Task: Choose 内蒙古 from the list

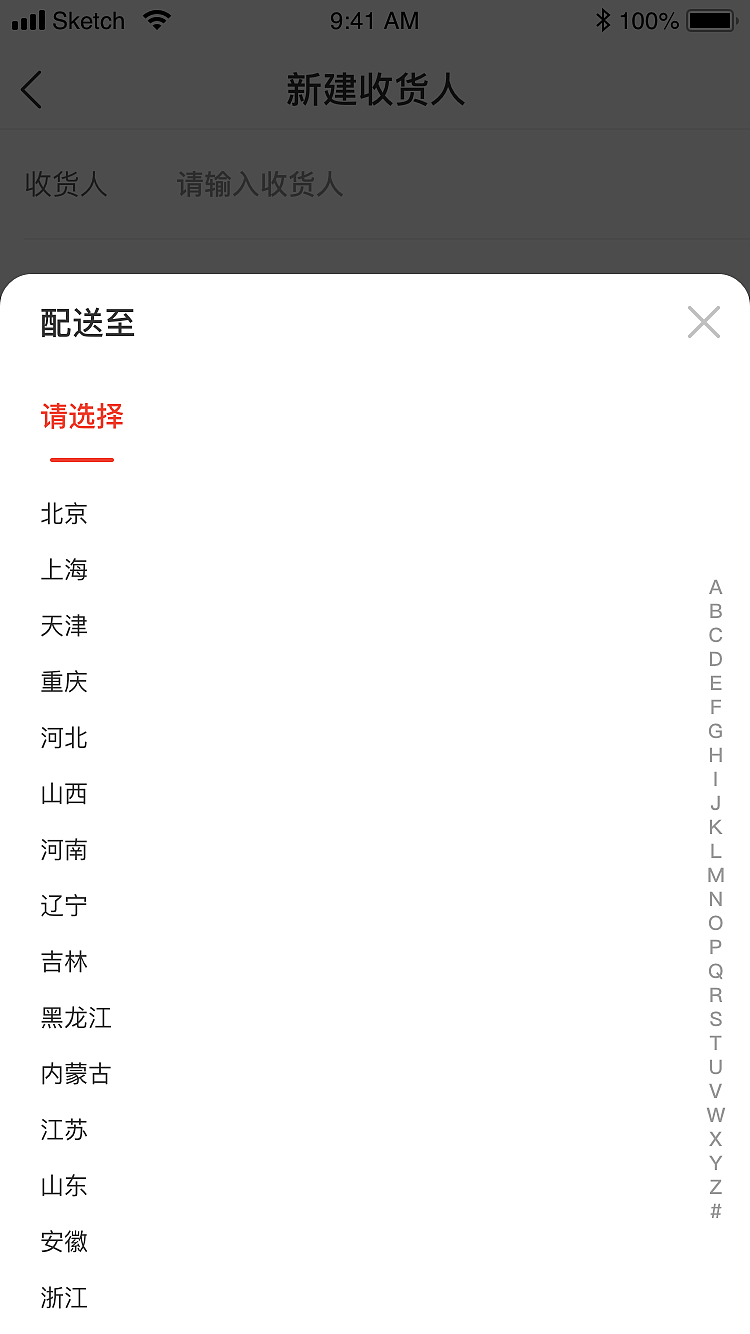Action: click(x=75, y=1074)
